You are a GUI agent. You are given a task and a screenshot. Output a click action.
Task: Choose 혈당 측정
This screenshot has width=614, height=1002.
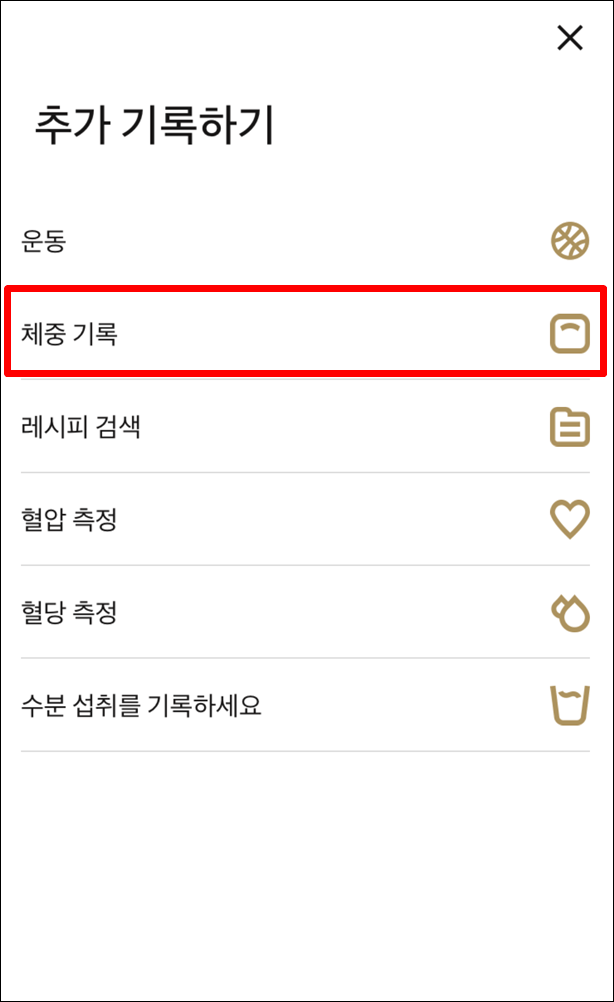(305, 612)
